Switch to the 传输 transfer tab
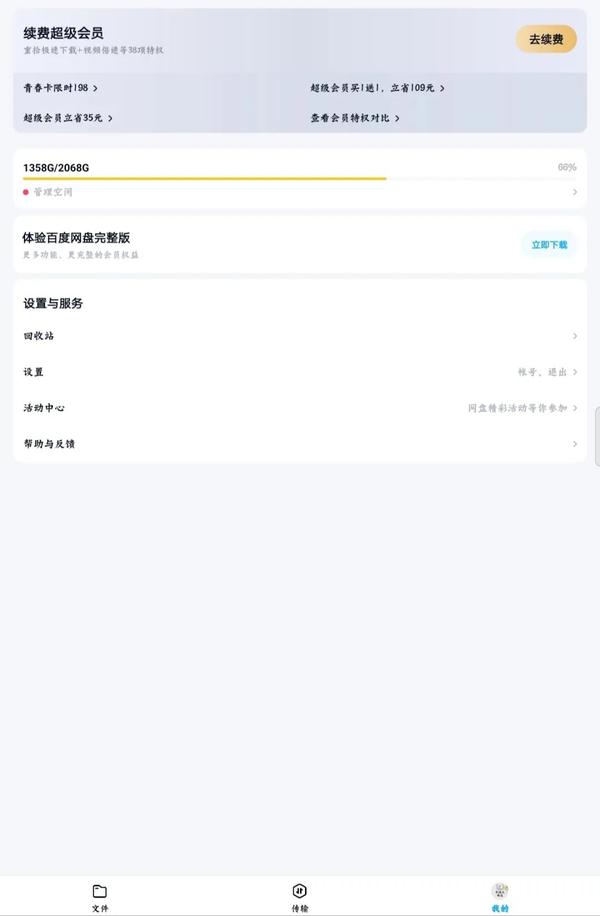Screen dimensions: 600x916 click(300, 897)
